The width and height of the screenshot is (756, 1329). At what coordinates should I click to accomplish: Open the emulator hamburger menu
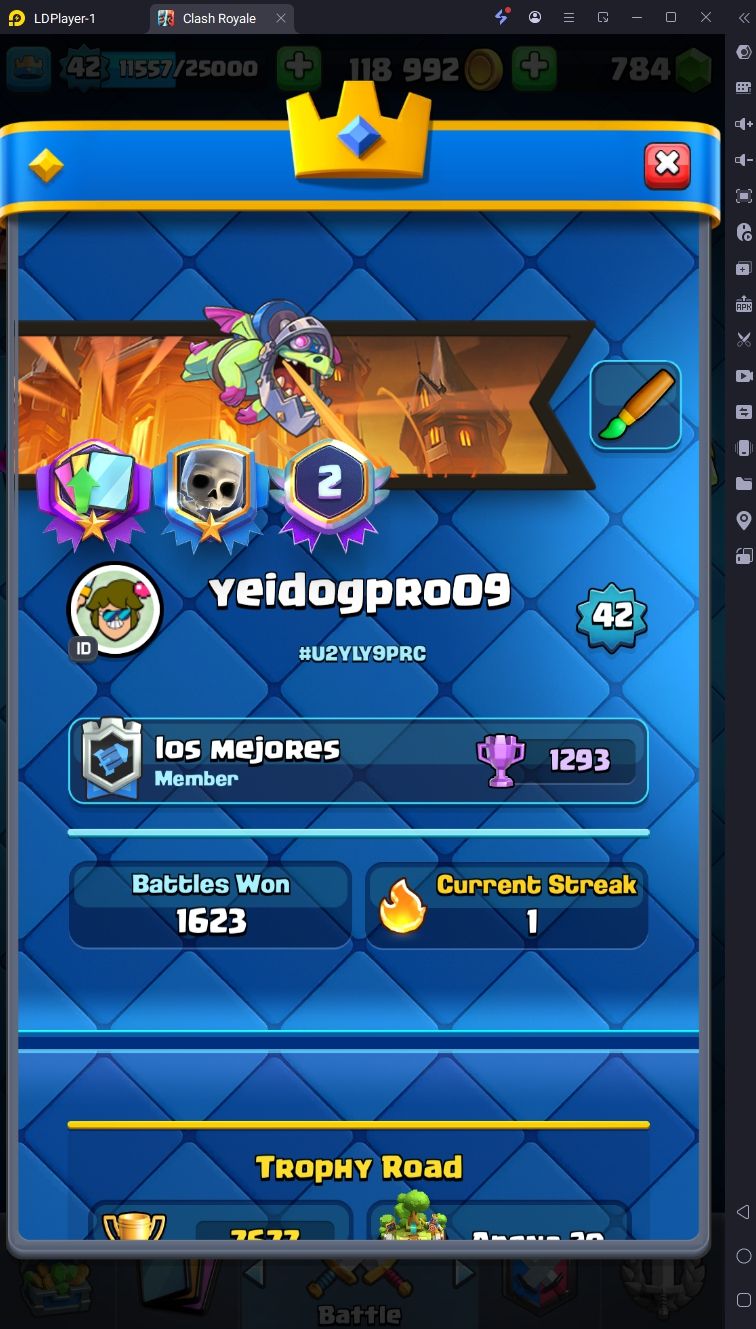click(x=569, y=18)
